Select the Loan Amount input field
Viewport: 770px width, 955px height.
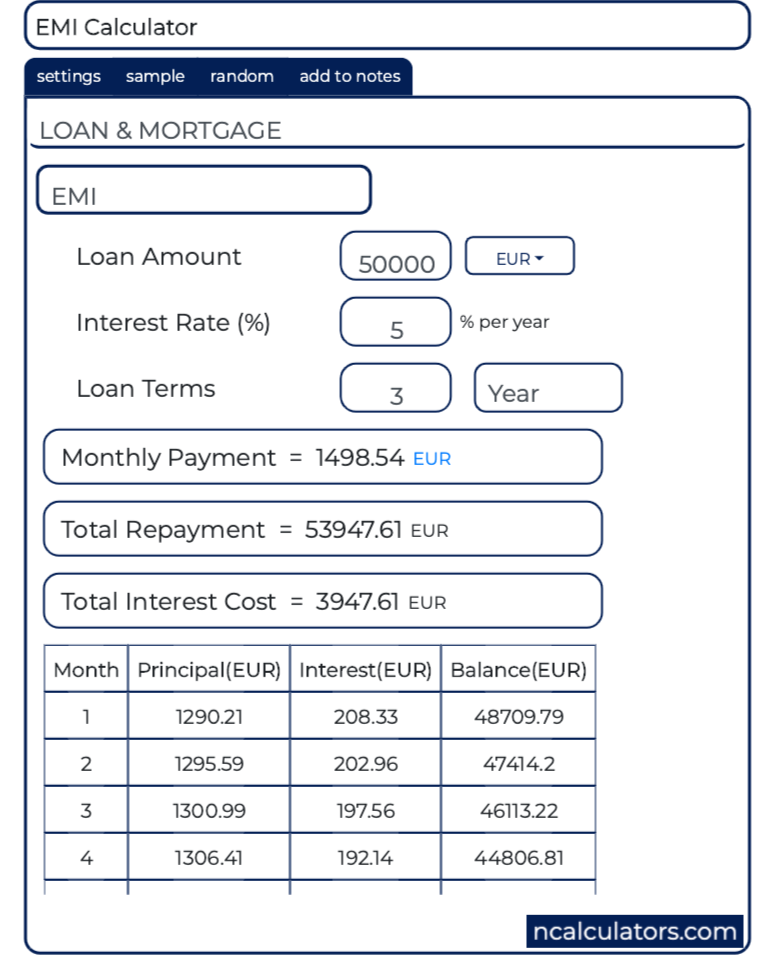[x=395, y=257]
